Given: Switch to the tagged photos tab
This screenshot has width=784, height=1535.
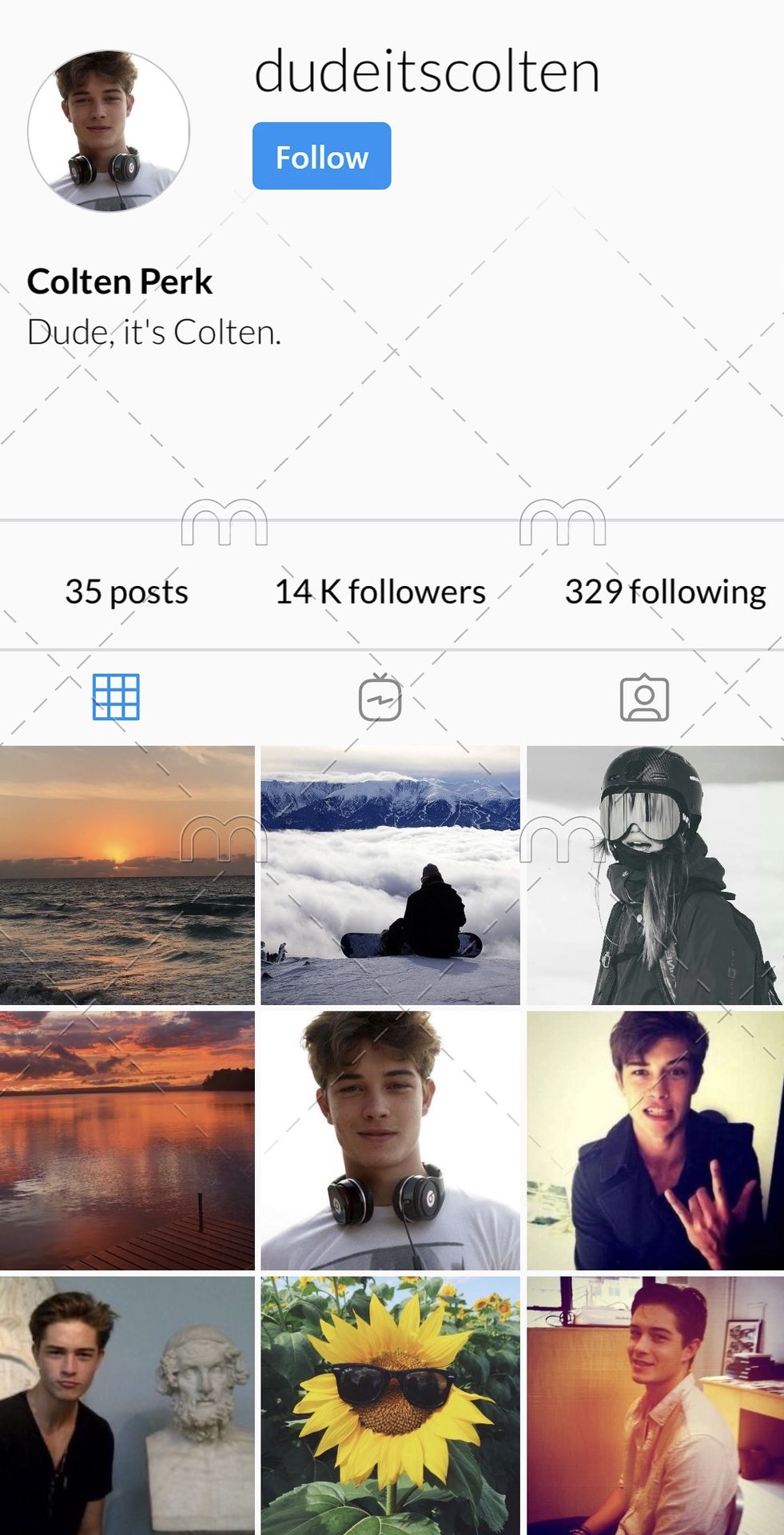Looking at the screenshot, I should 644,698.
